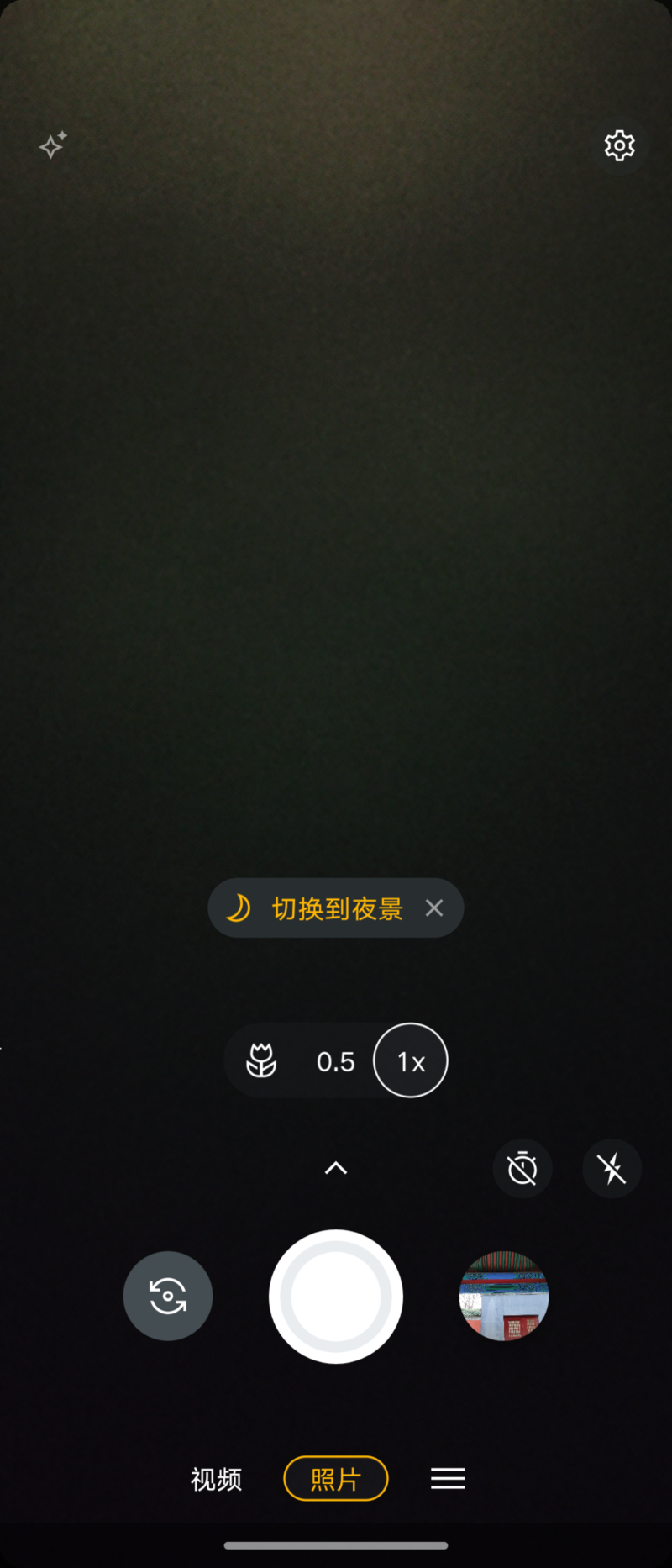Dismiss the night scene suggestion

[434, 908]
